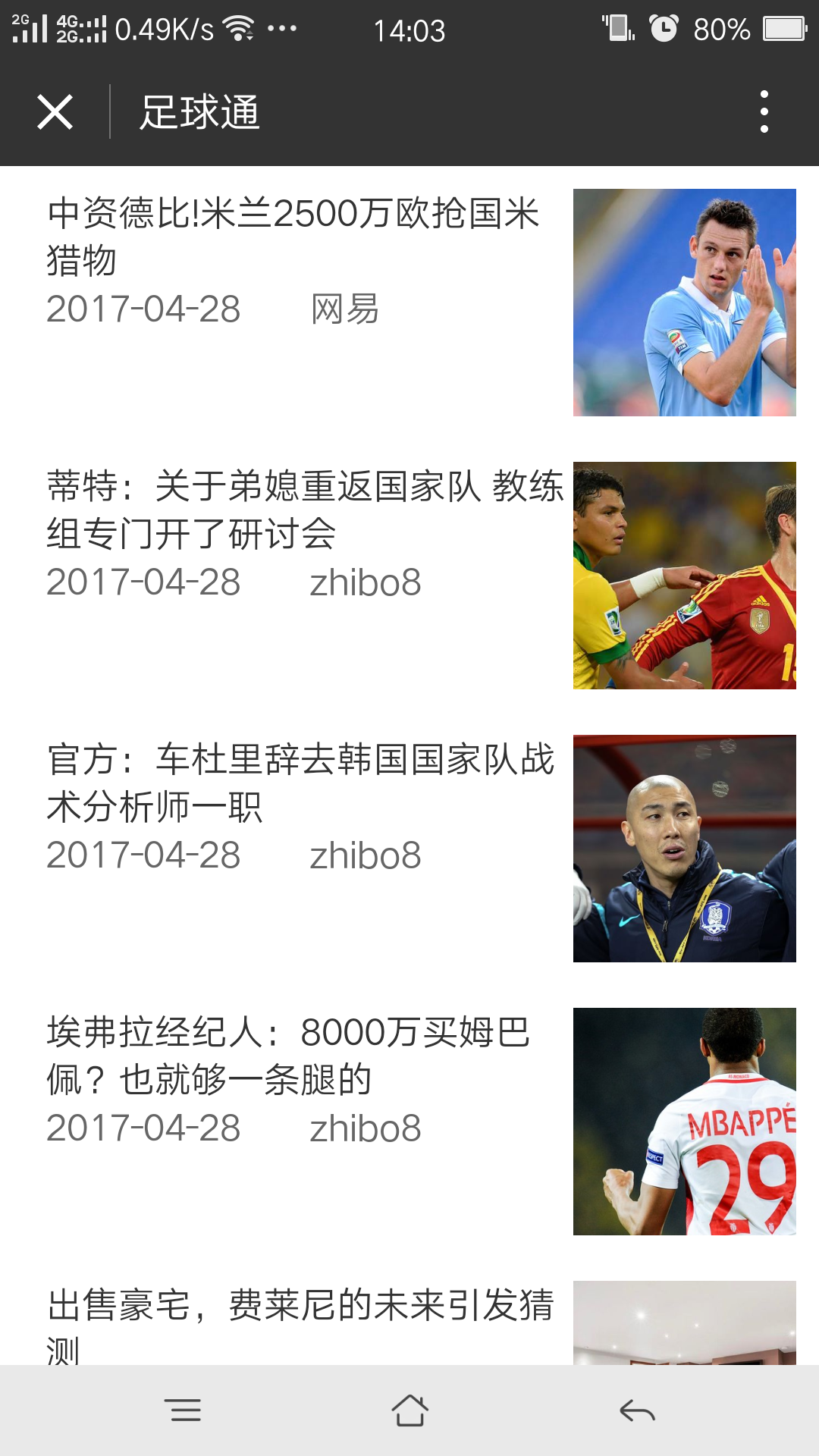Open the 费莱尼 mansion sale article
Screen dimensions: 819x1456
301,1307
